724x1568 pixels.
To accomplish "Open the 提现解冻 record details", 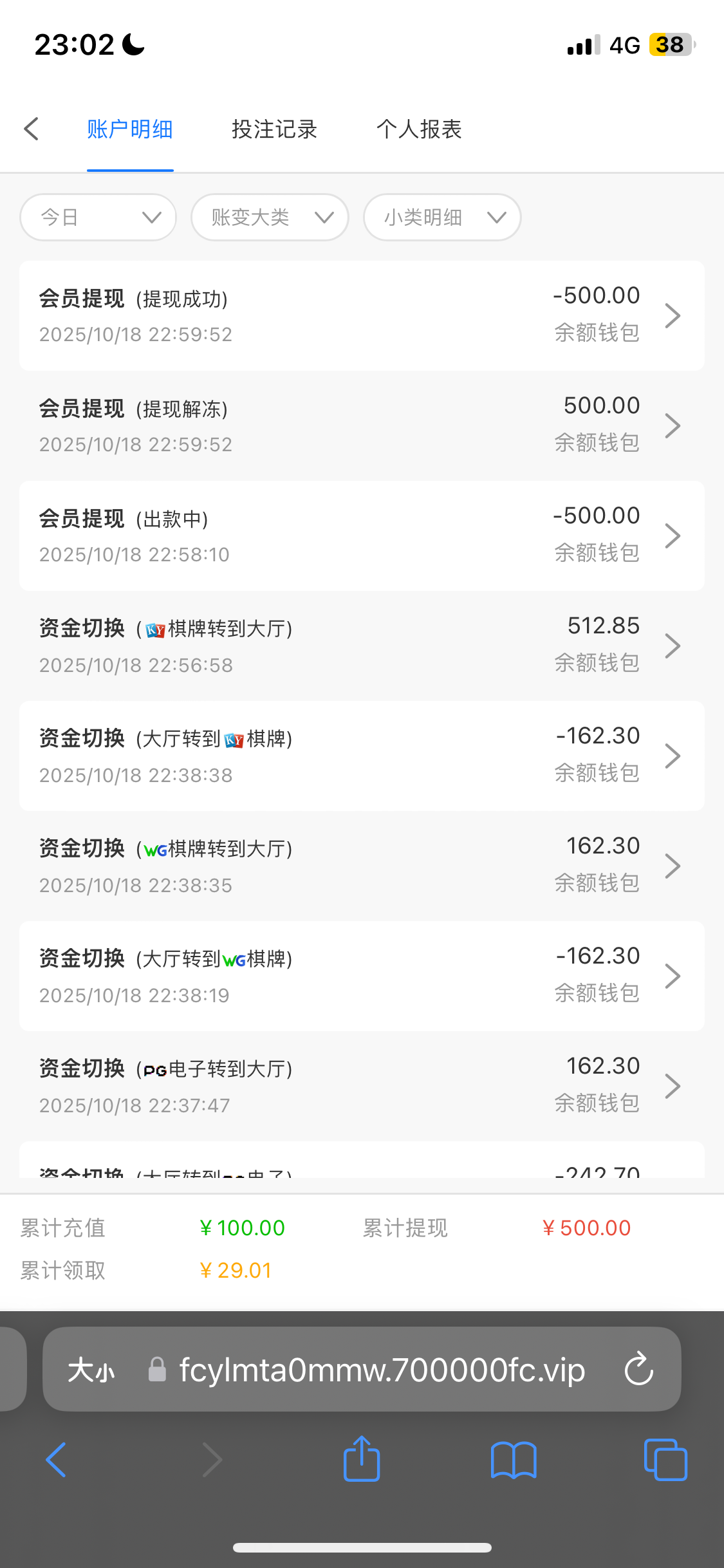I will [362, 425].
